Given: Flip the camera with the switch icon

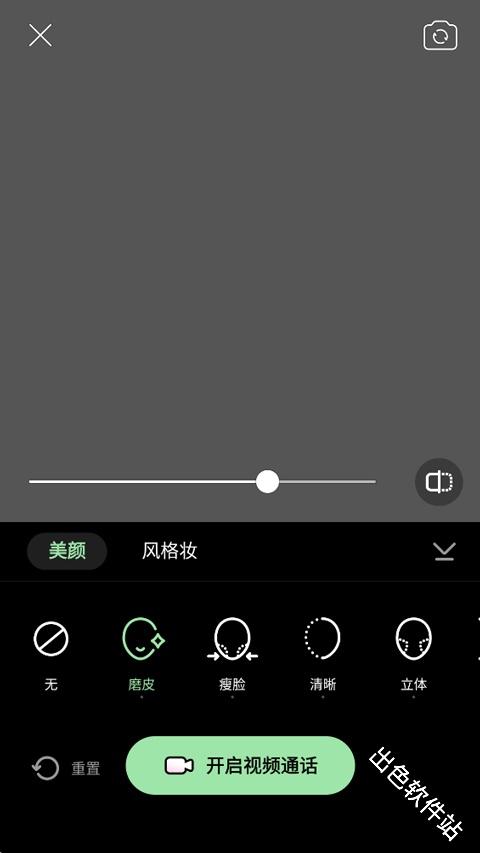Looking at the screenshot, I should (x=440, y=36).
